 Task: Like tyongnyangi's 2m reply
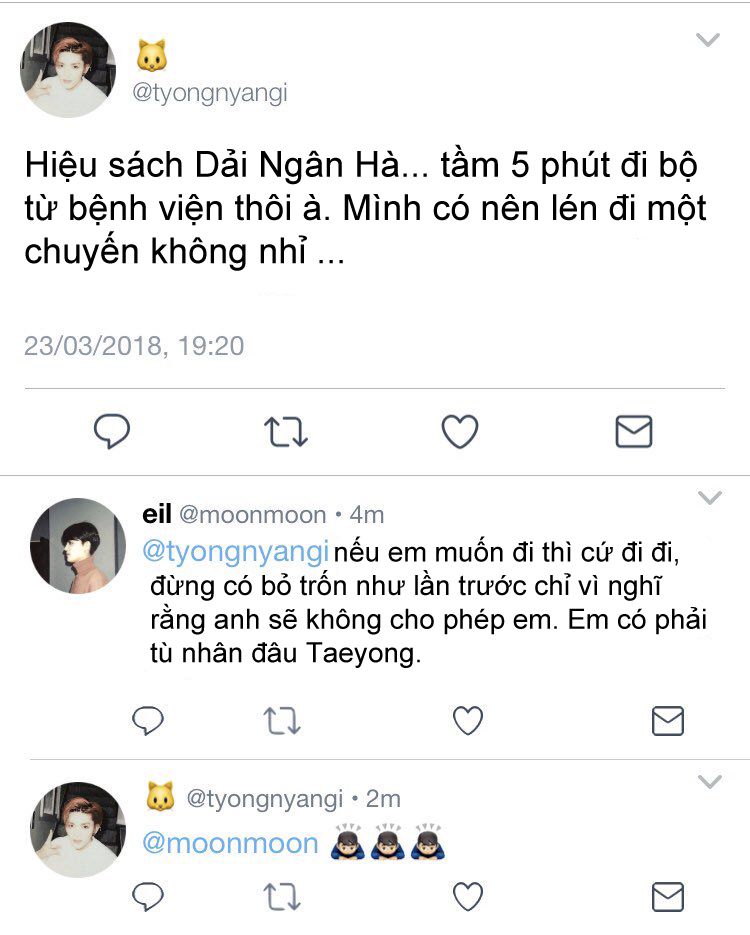(x=468, y=895)
